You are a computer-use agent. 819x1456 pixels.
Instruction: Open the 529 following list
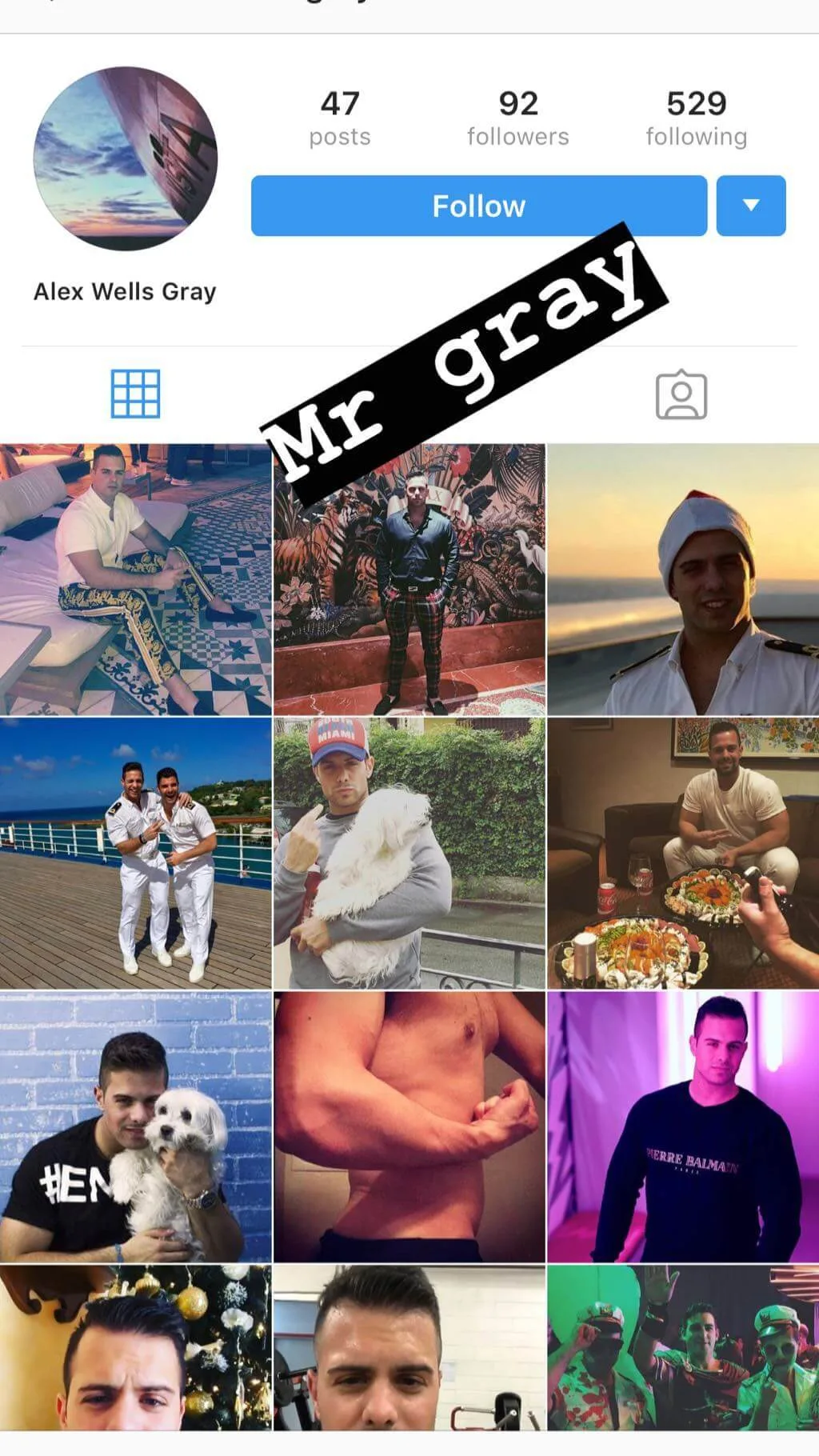pyautogui.click(x=697, y=118)
